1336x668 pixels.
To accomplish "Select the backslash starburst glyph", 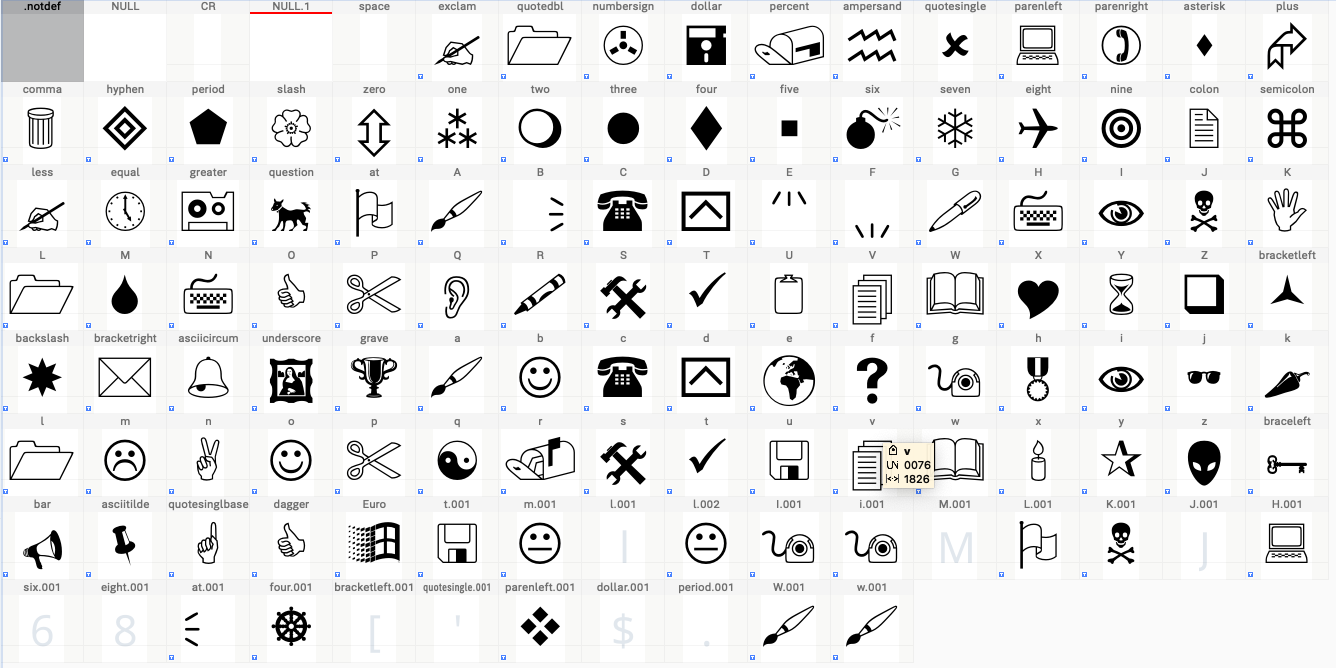I will 42,378.
